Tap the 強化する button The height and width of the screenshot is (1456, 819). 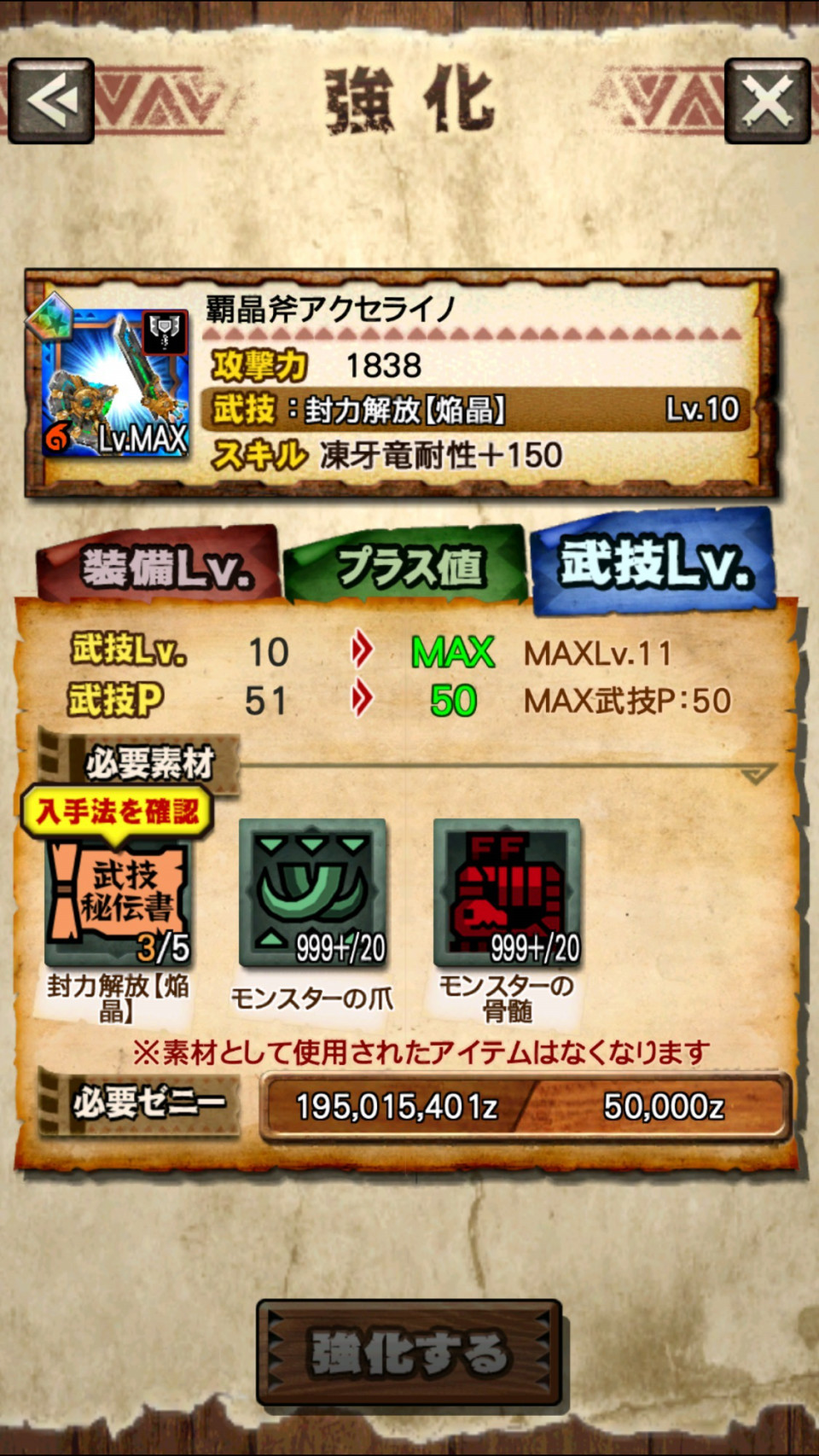click(409, 1353)
